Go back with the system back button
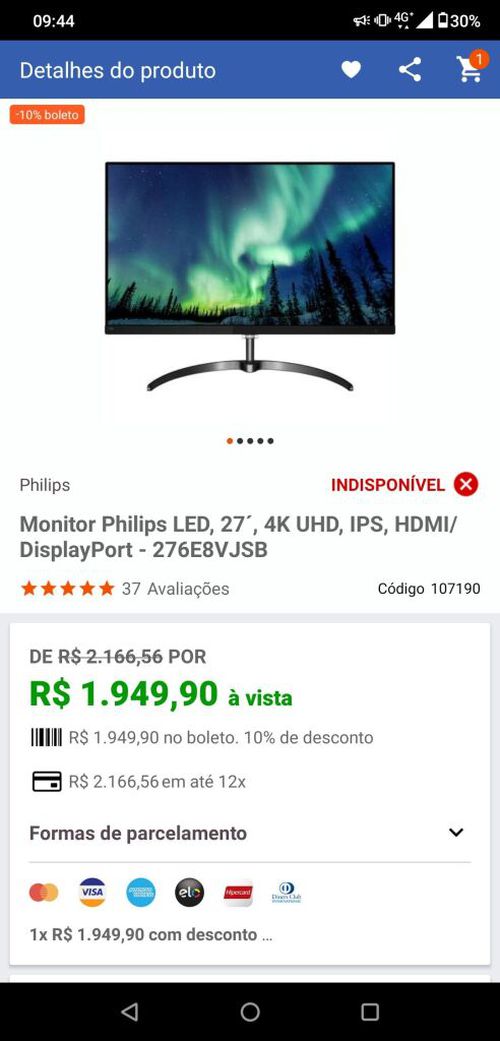Viewport: 500px width, 1041px height. coord(130,1011)
